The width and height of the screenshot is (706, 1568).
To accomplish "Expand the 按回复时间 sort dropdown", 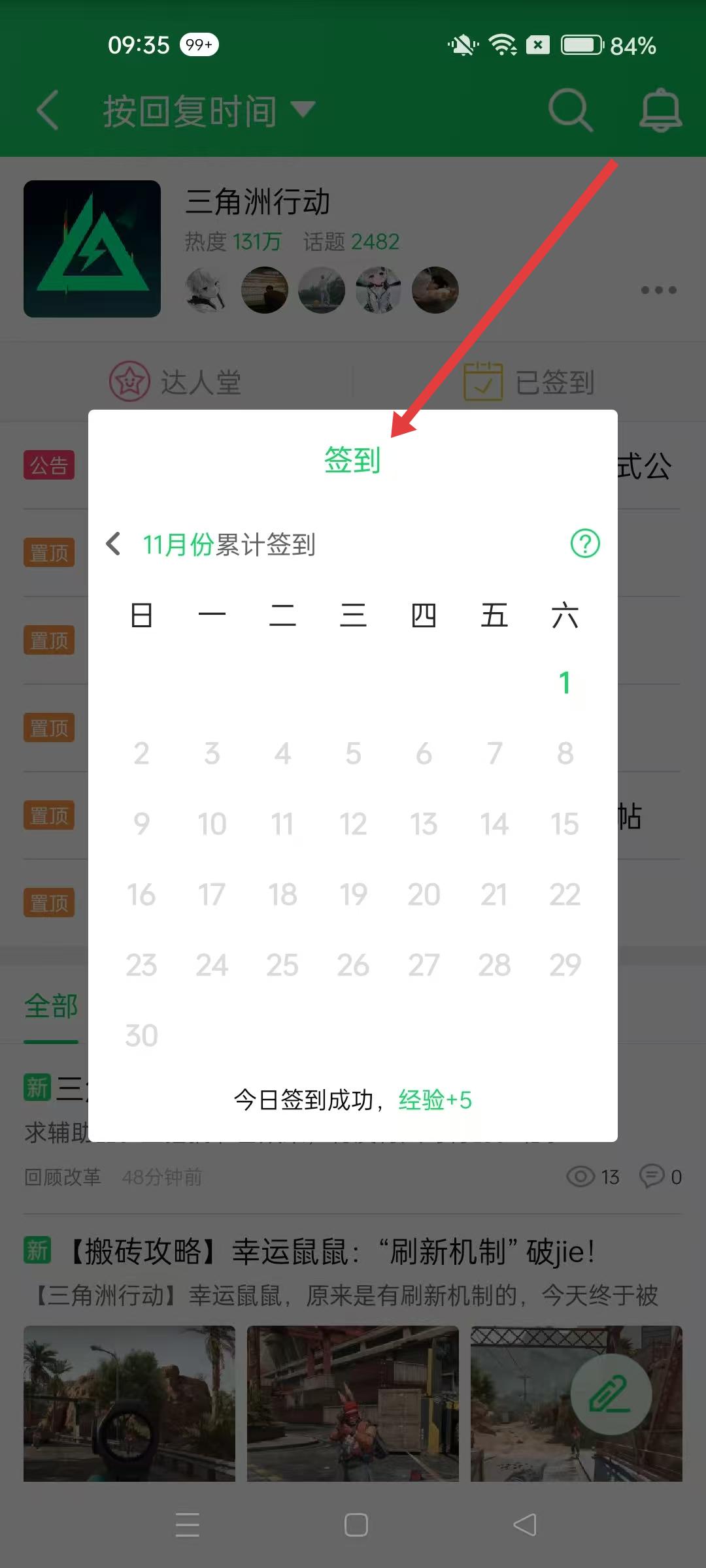I will pyautogui.click(x=209, y=110).
